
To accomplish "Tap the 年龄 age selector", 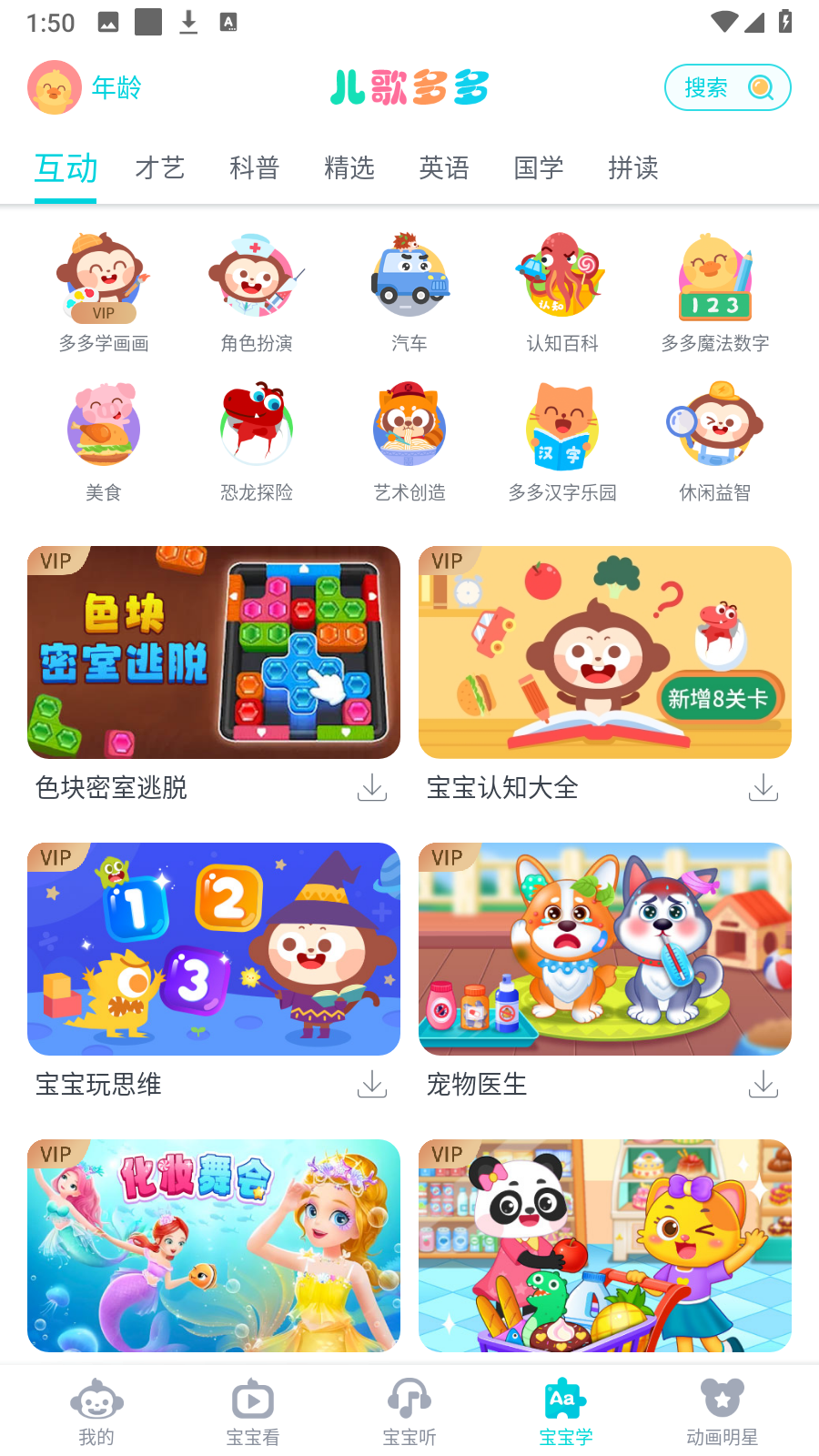I will coord(86,87).
